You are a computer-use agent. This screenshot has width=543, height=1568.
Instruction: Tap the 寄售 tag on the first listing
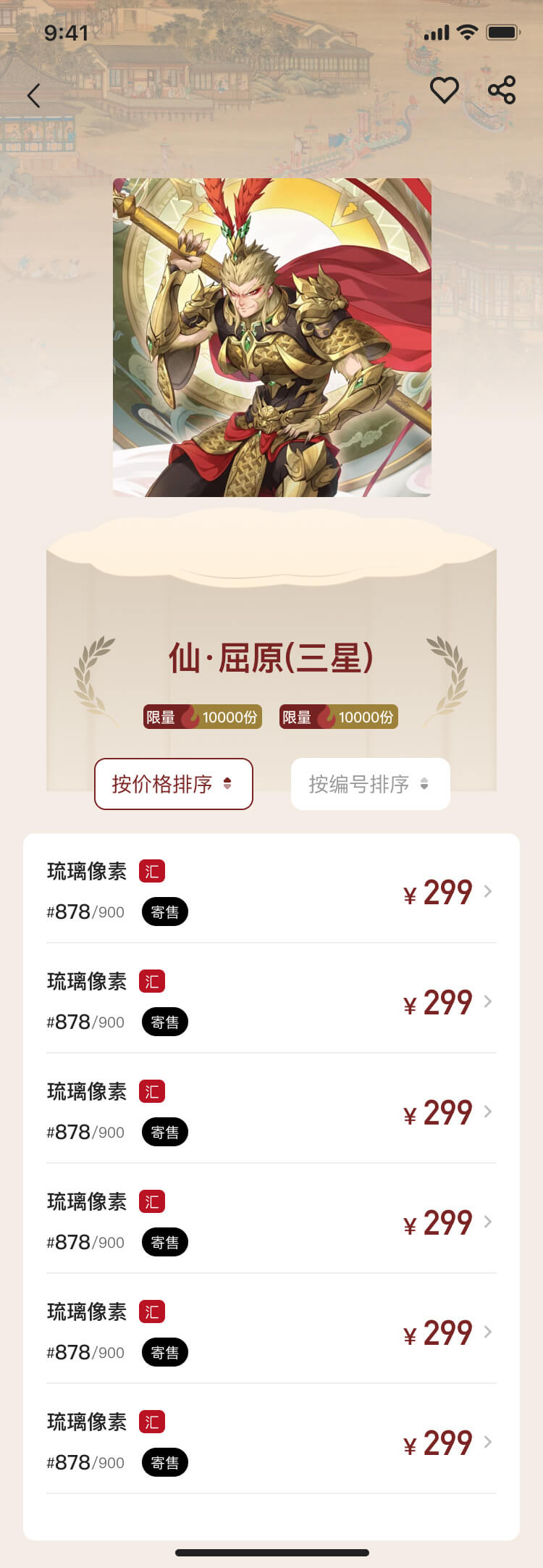click(164, 912)
